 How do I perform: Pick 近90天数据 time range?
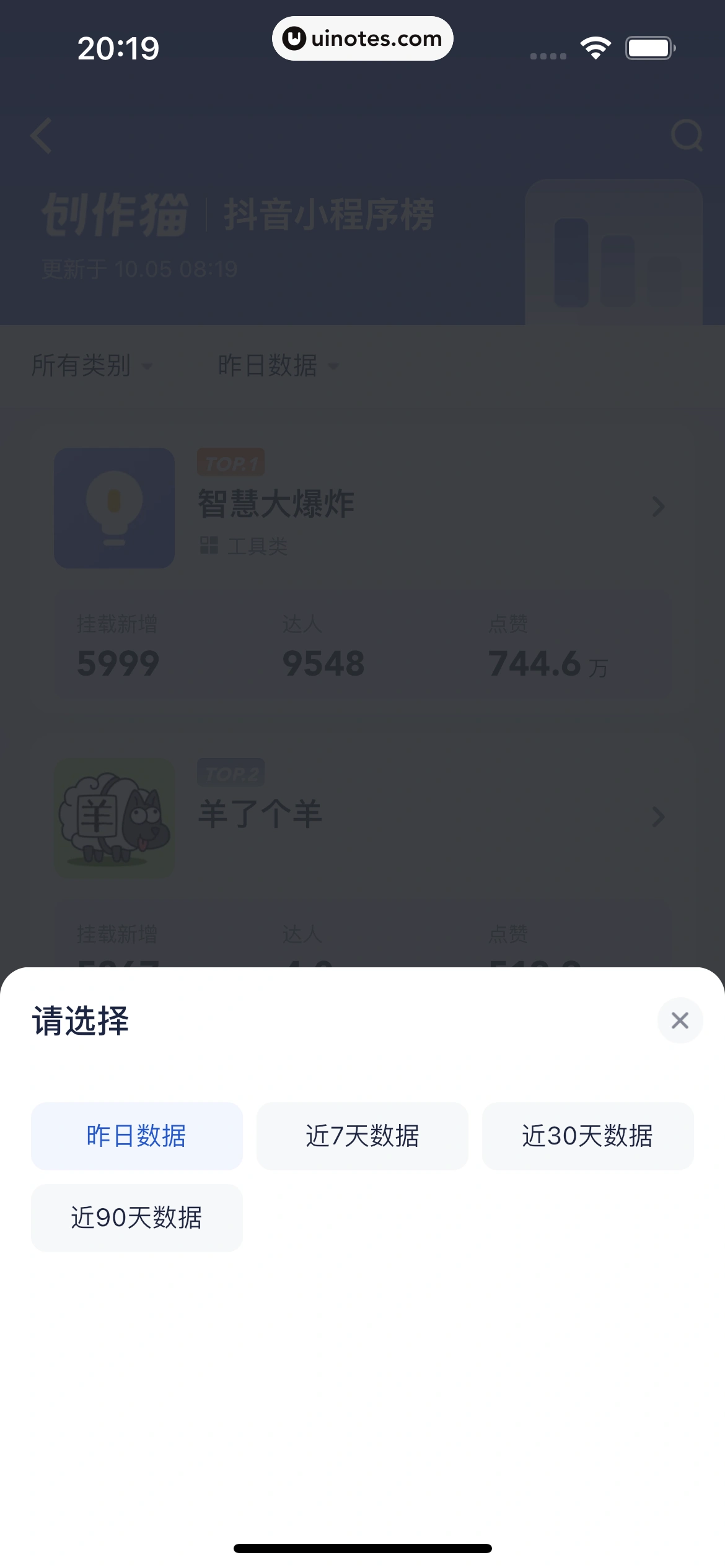pyautogui.click(x=136, y=1217)
